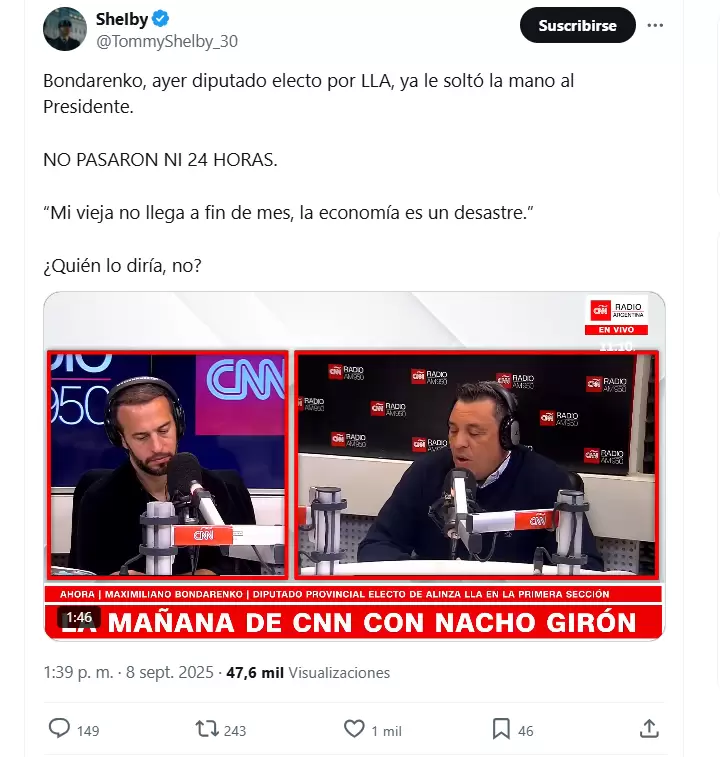The height and width of the screenshot is (757, 720).
Task: Click the blue verified badge next to Shelby
Action: point(162,17)
